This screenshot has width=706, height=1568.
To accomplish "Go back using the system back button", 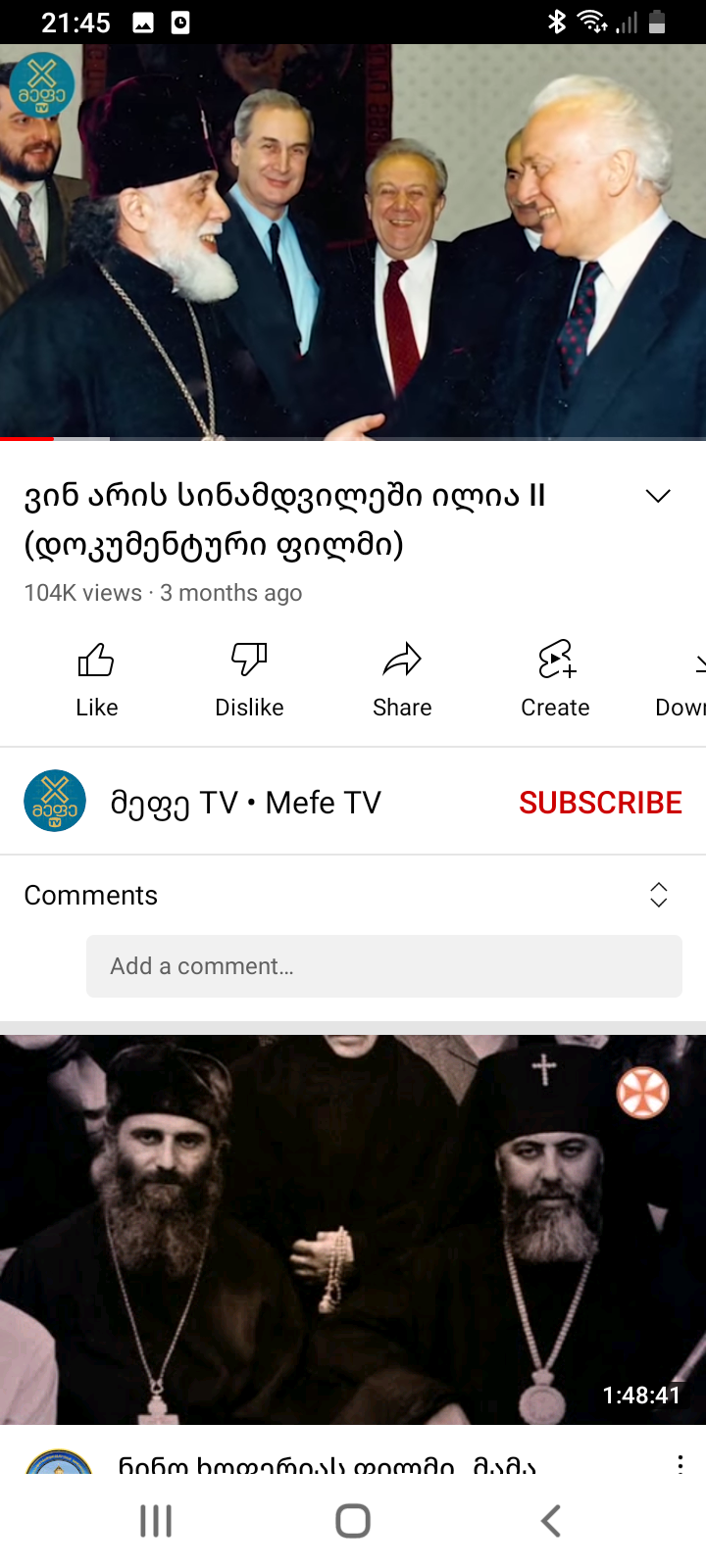I will click(551, 1521).
